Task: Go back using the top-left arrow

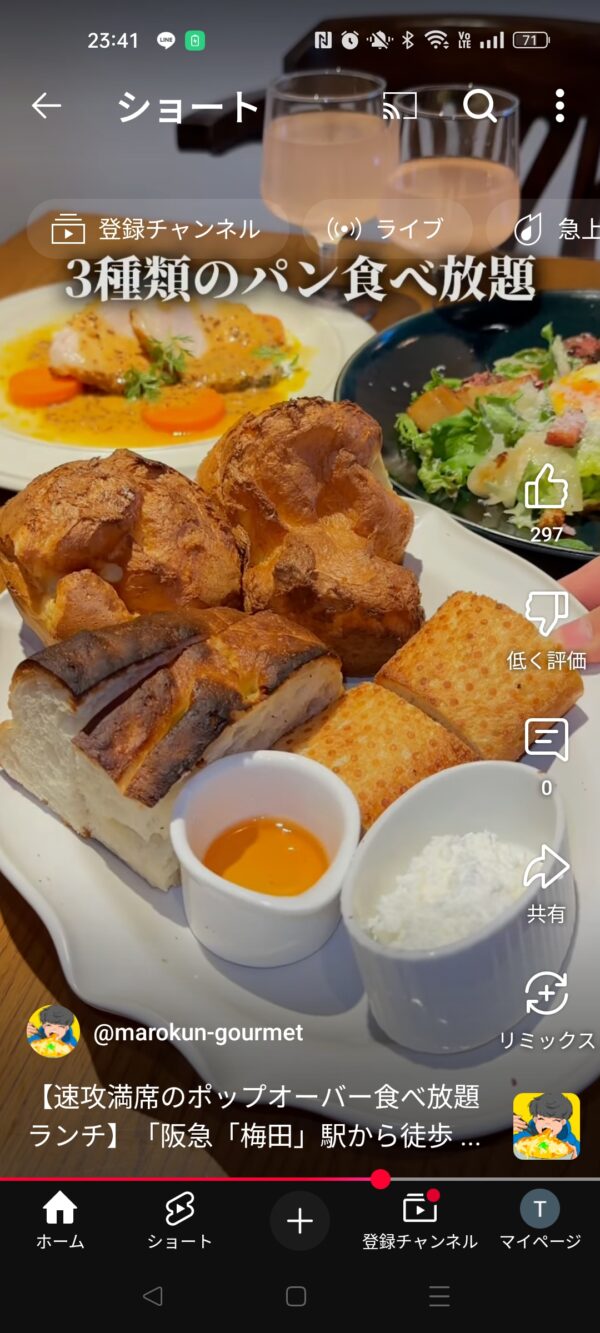Action: [46, 106]
